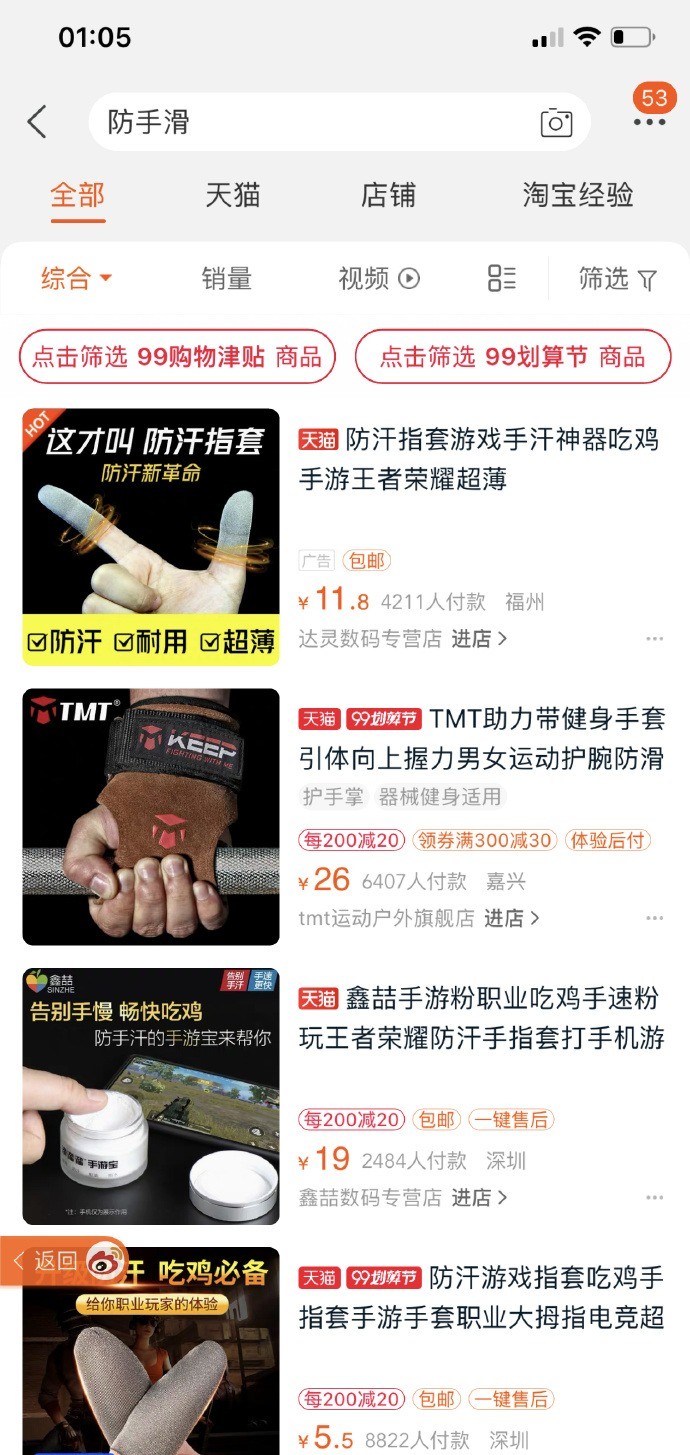Switch to the 淘宝经验 tab

pos(578,195)
